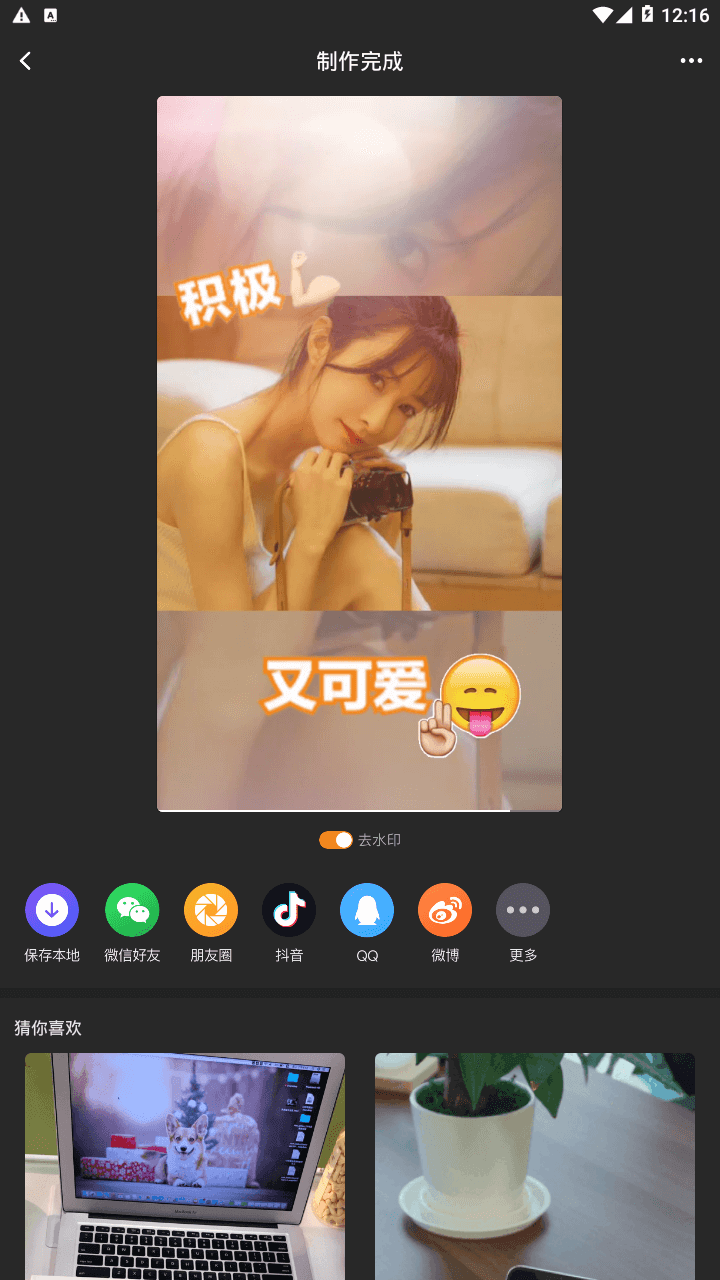Screen dimensions: 720x1280
Task: Share the video to QQ
Action: click(367, 923)
